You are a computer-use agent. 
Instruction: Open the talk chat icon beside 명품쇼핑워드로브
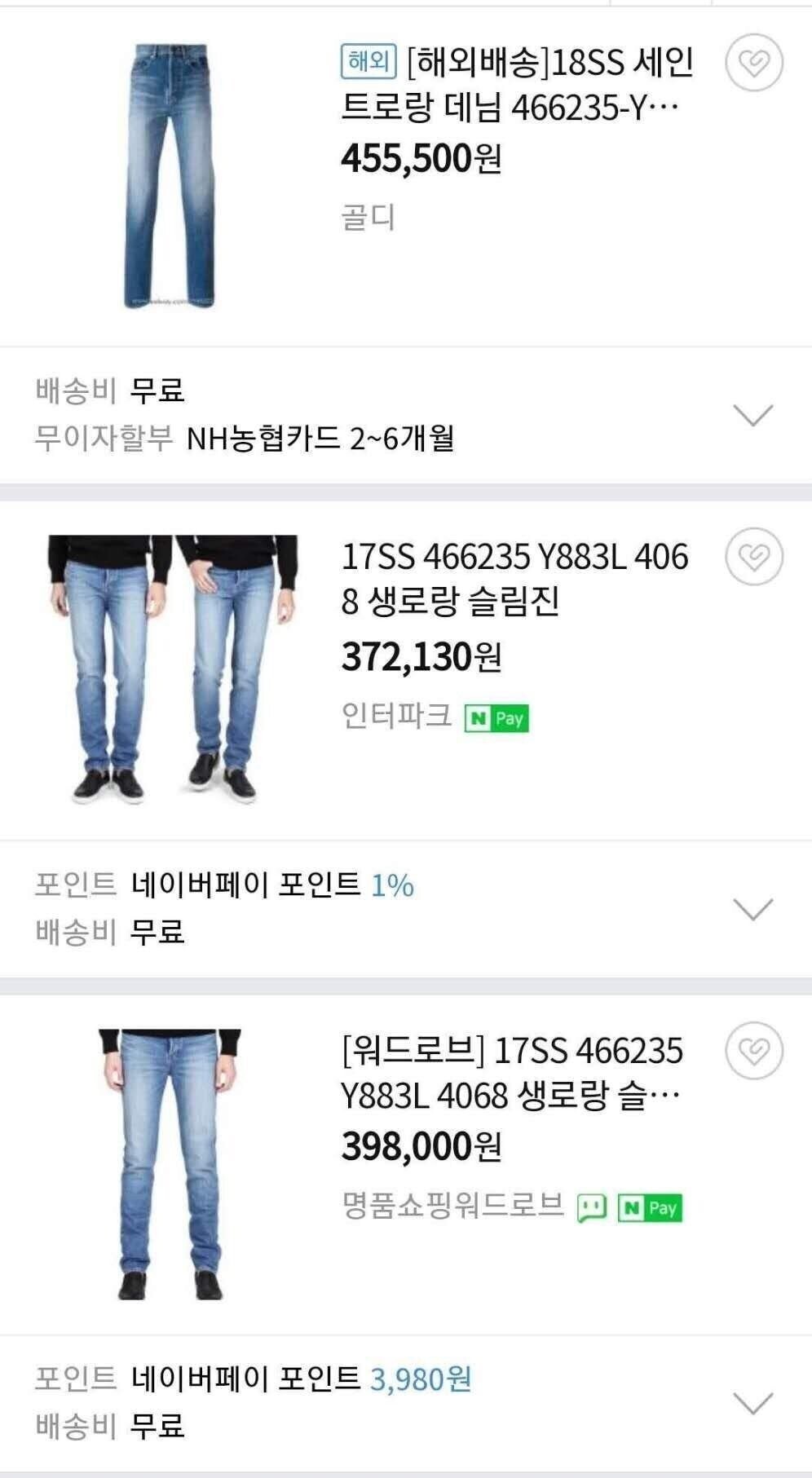pyautogui.click(x=591, y=1207)
